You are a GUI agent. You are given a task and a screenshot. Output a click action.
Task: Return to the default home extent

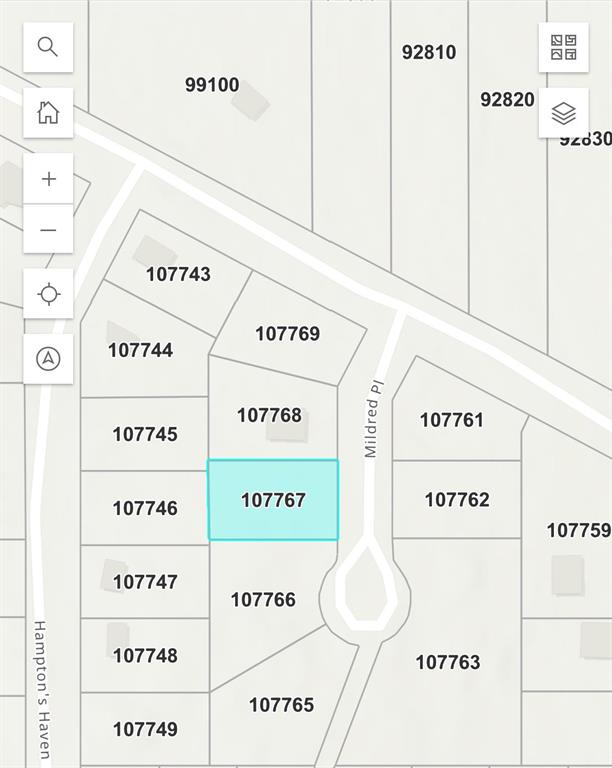tap(48, 112)
